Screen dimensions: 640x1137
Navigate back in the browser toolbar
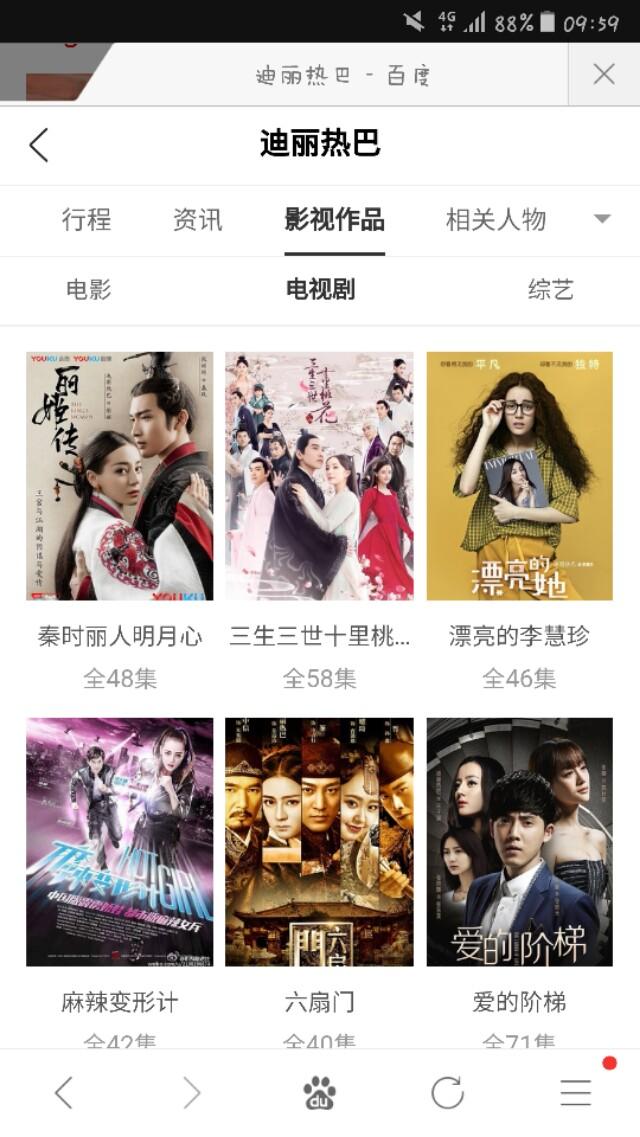(64, 1093)
